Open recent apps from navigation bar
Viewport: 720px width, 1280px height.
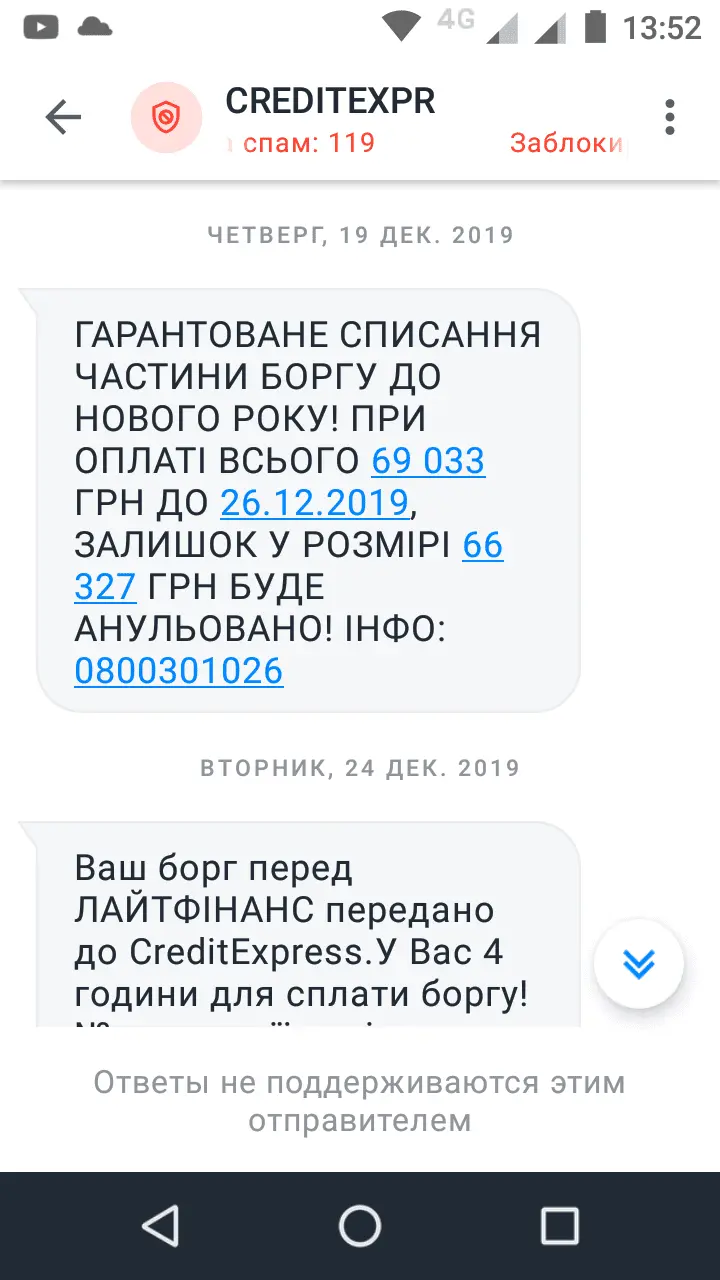[559, 1225]
